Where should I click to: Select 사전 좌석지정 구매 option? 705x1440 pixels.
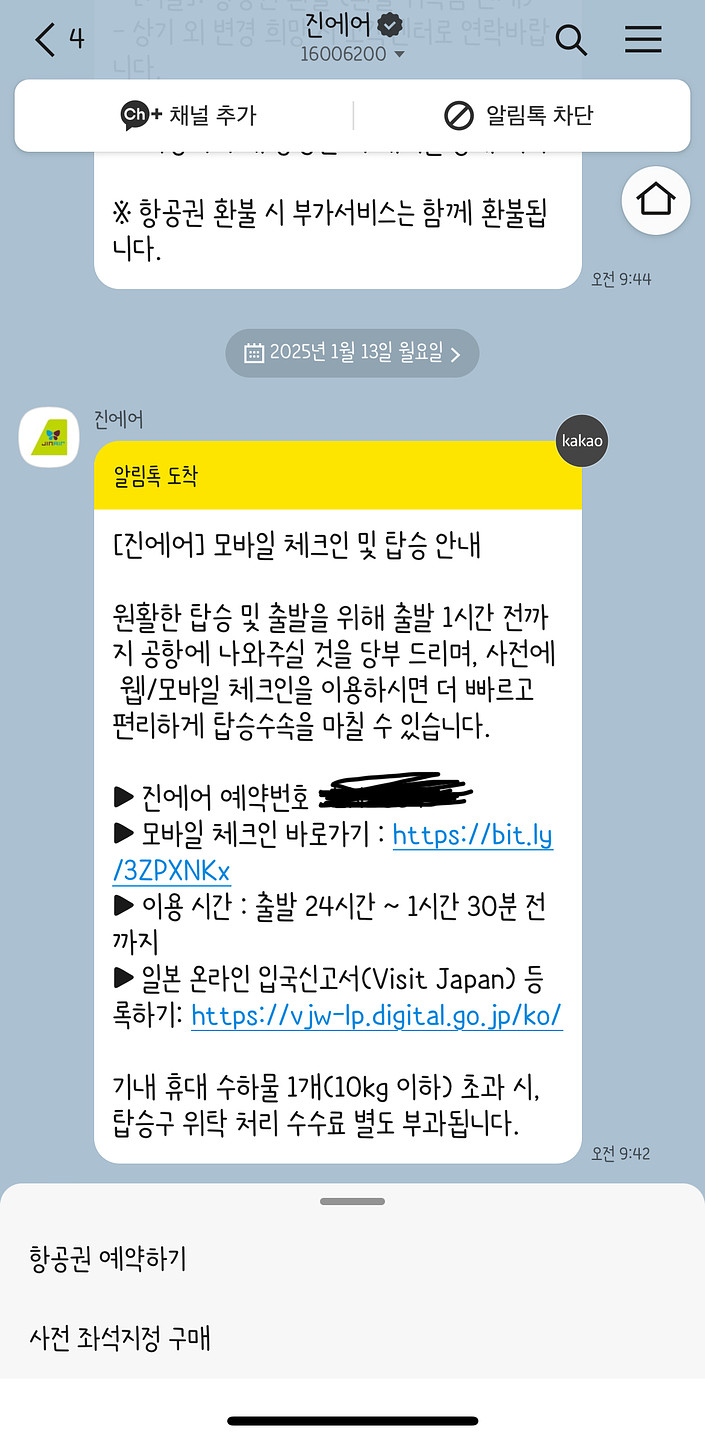pos(120,1338)
